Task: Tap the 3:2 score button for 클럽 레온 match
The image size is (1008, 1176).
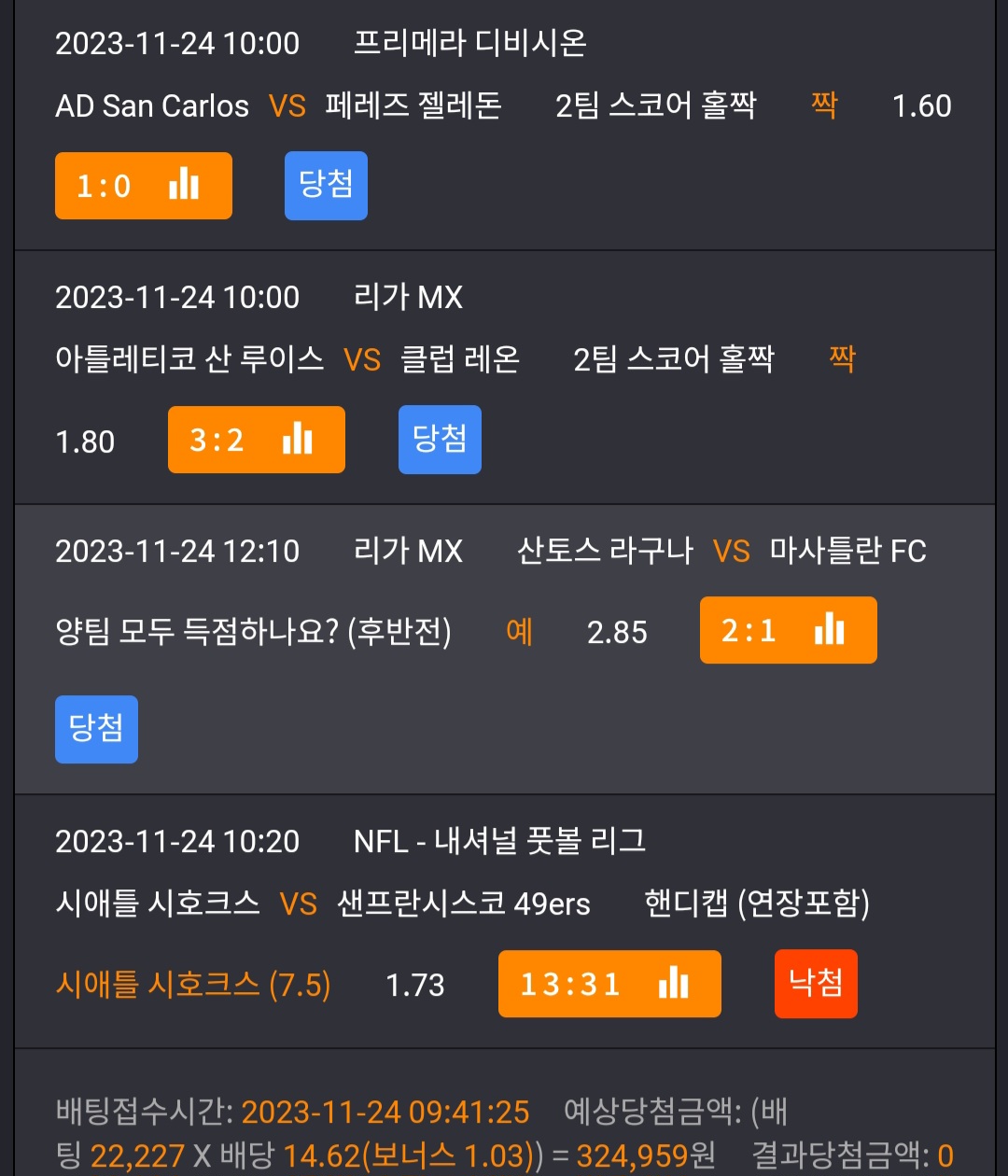Action: tap(257, 440)
